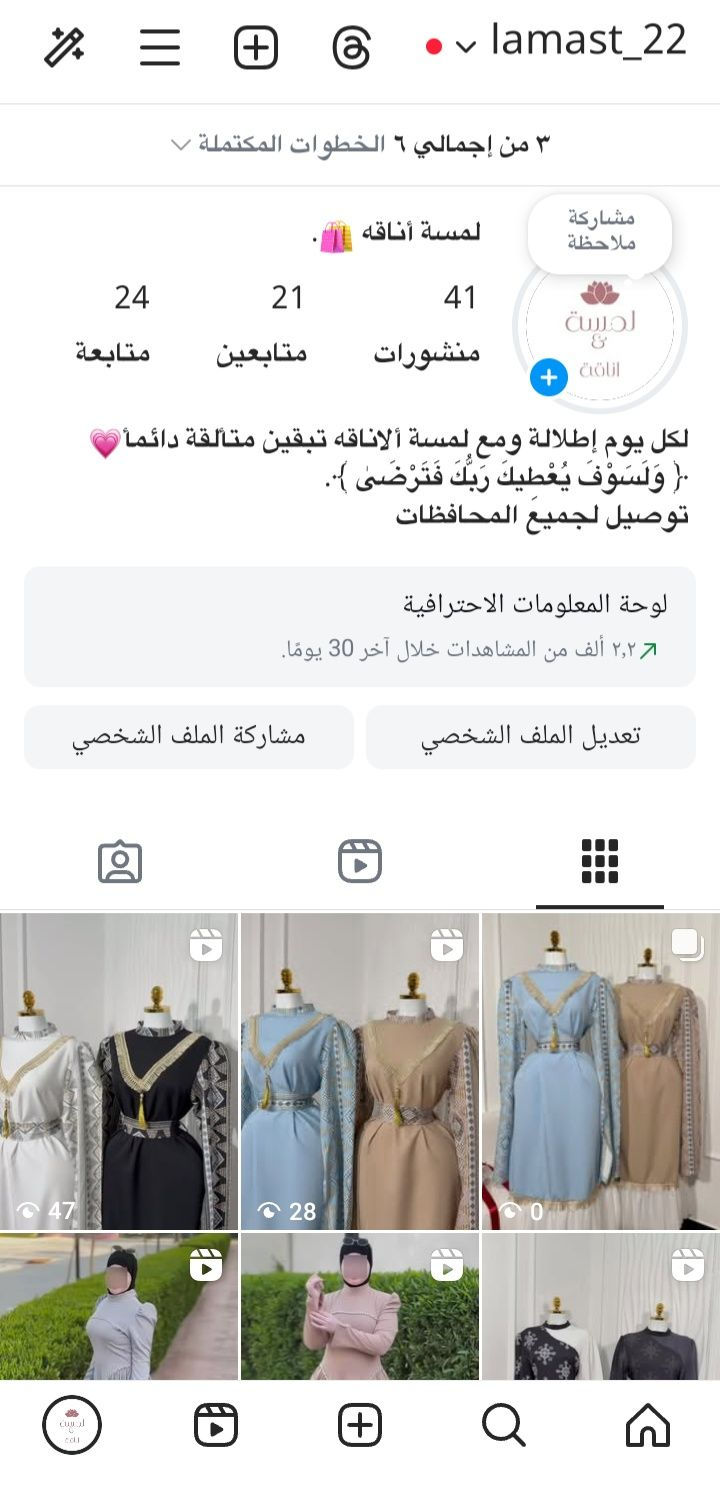The image size is (720, 1488).
Task: Tap the create new post plus icon
Action: pos(255,47)
